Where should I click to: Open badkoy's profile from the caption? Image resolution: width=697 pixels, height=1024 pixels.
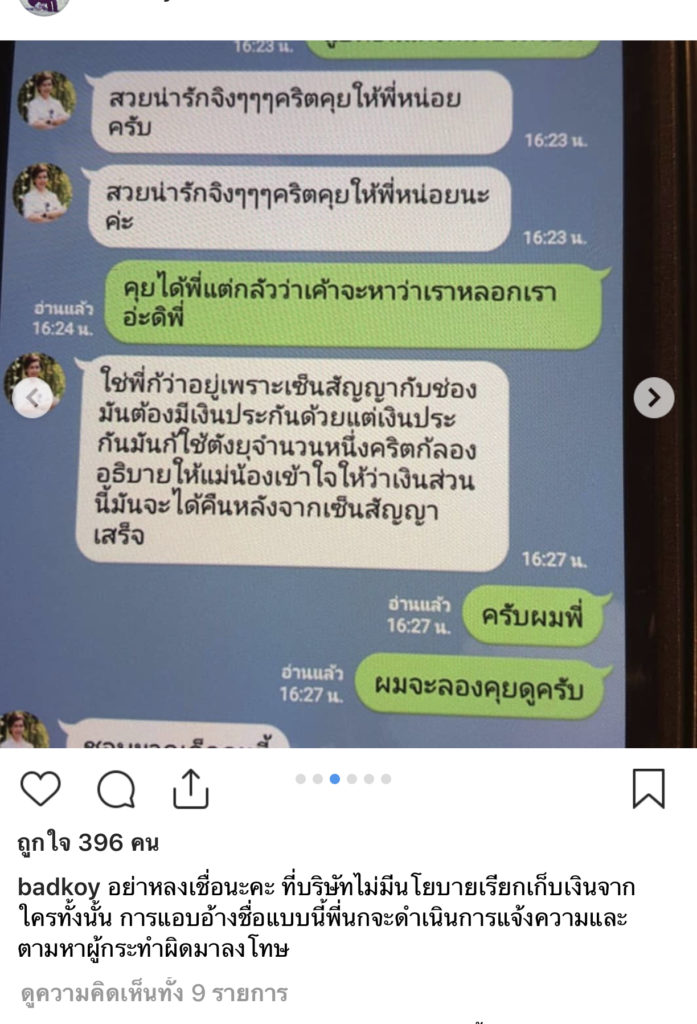point(55,888)
